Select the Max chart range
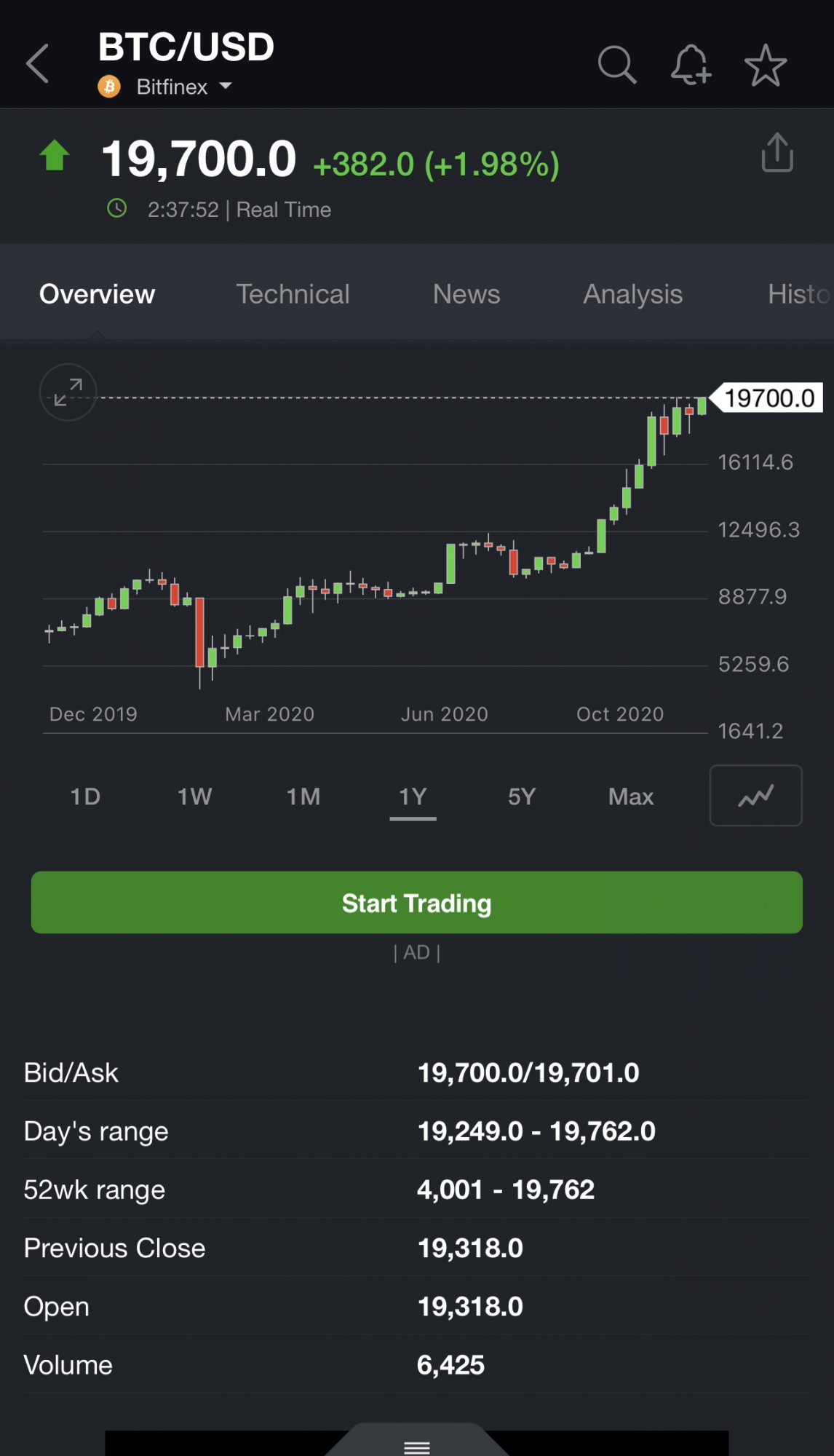Screen dimensions: 834x1456 [631, 796]
